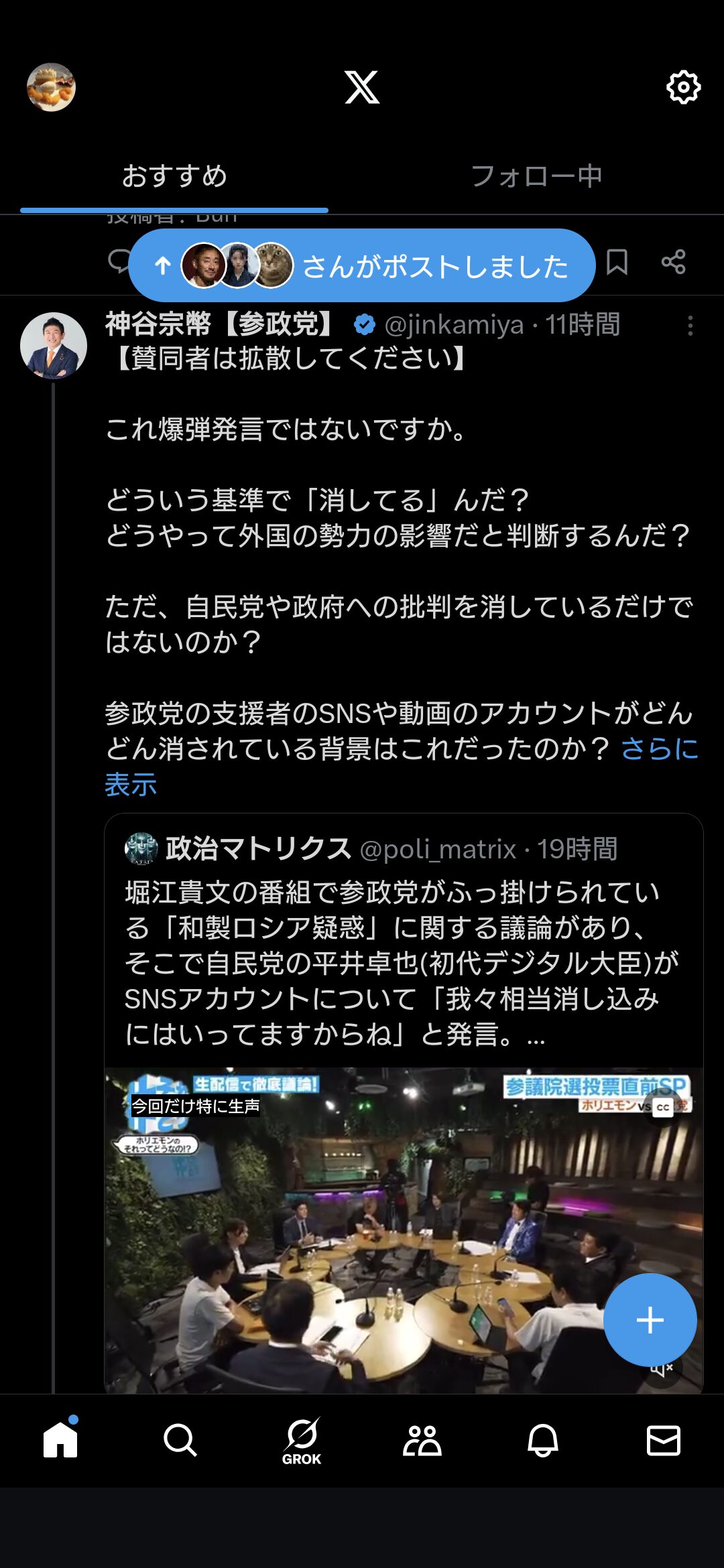
Task: Open the notifications bell tab
Action: (543, 1440)
